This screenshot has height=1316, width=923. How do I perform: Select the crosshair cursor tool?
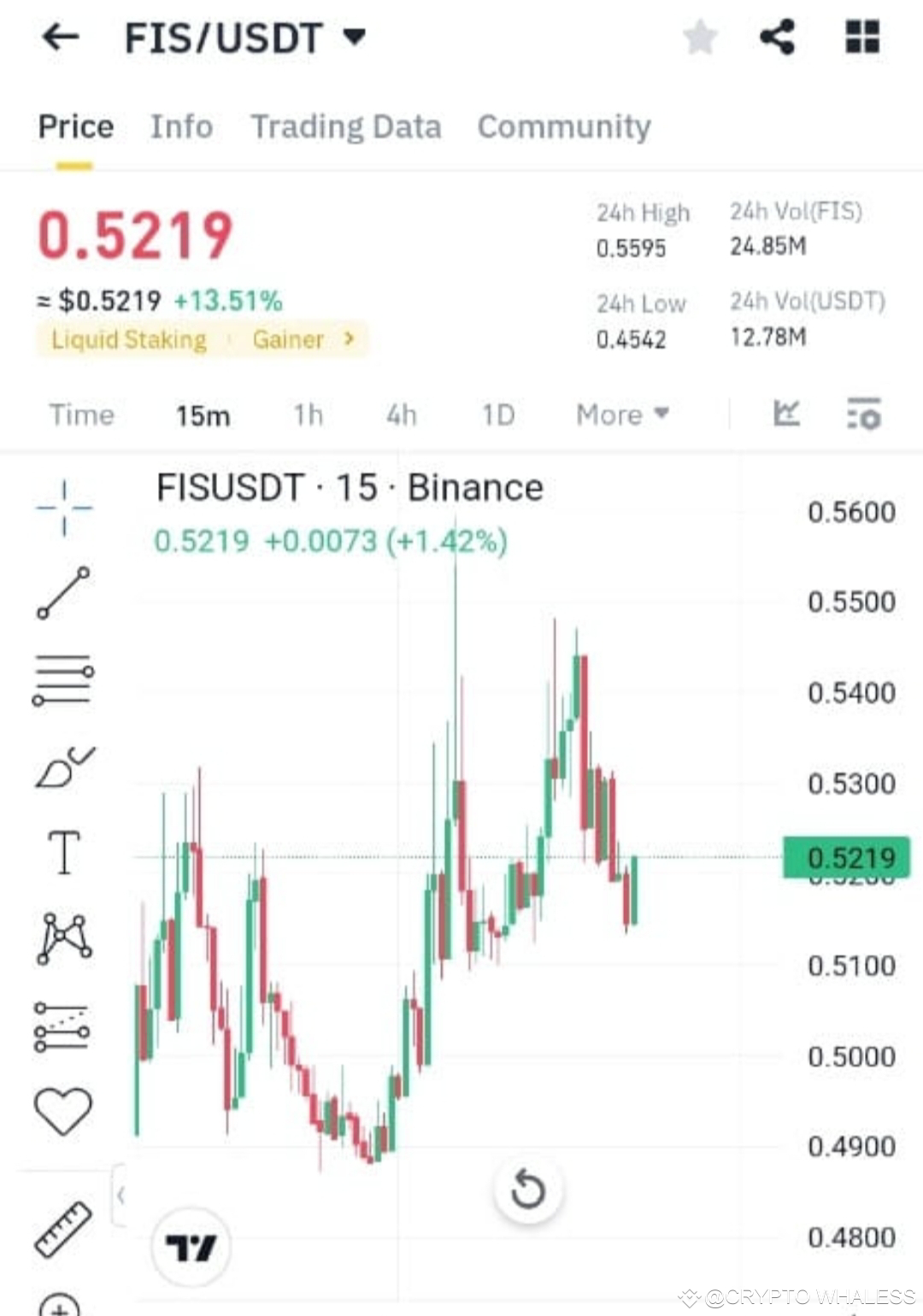click(x=64, y=506)
